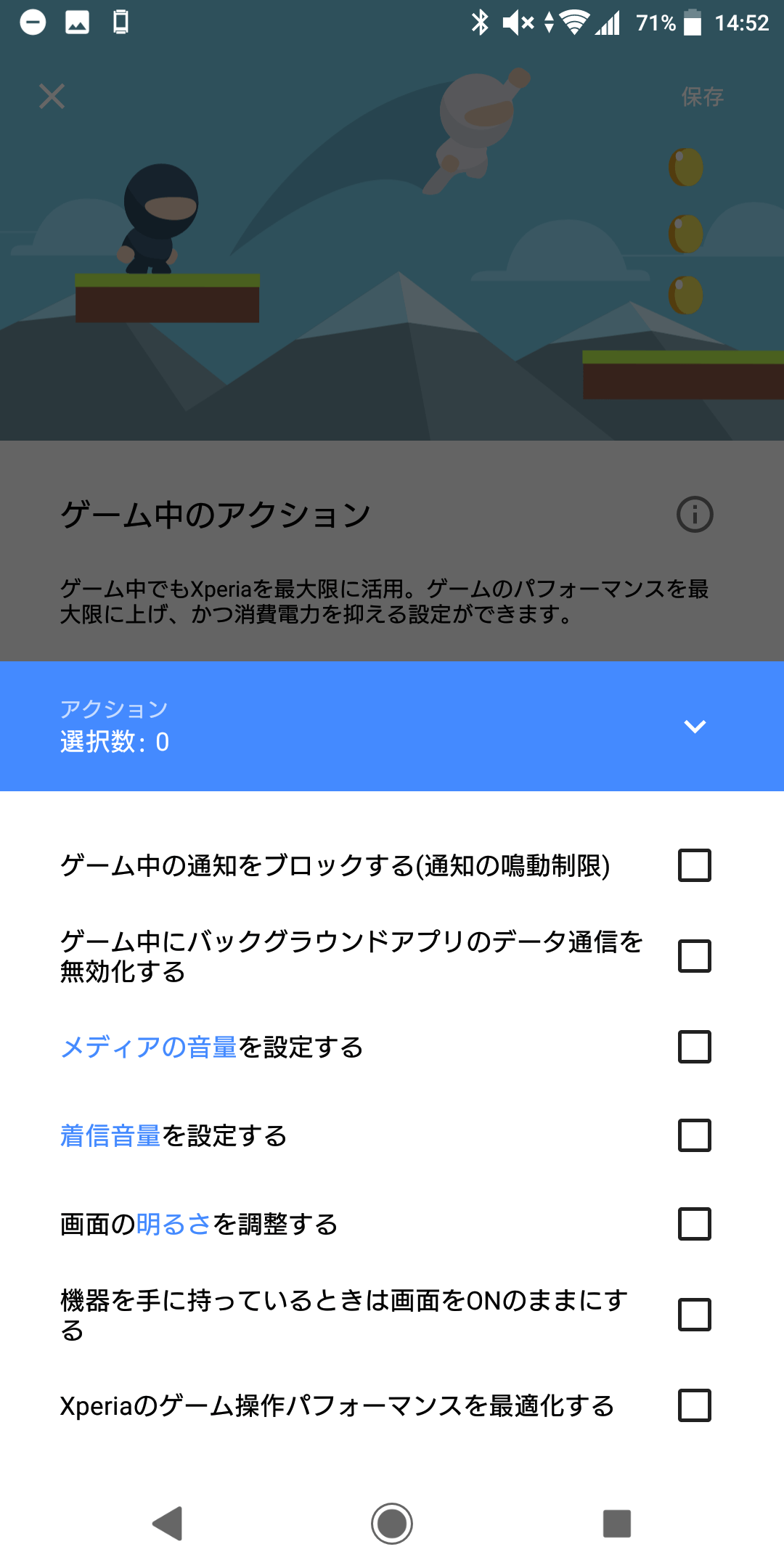Open the 明るさ brightness link
Screen dimensions: 784x1568
pyautogui.click(x=173, y=1225)
